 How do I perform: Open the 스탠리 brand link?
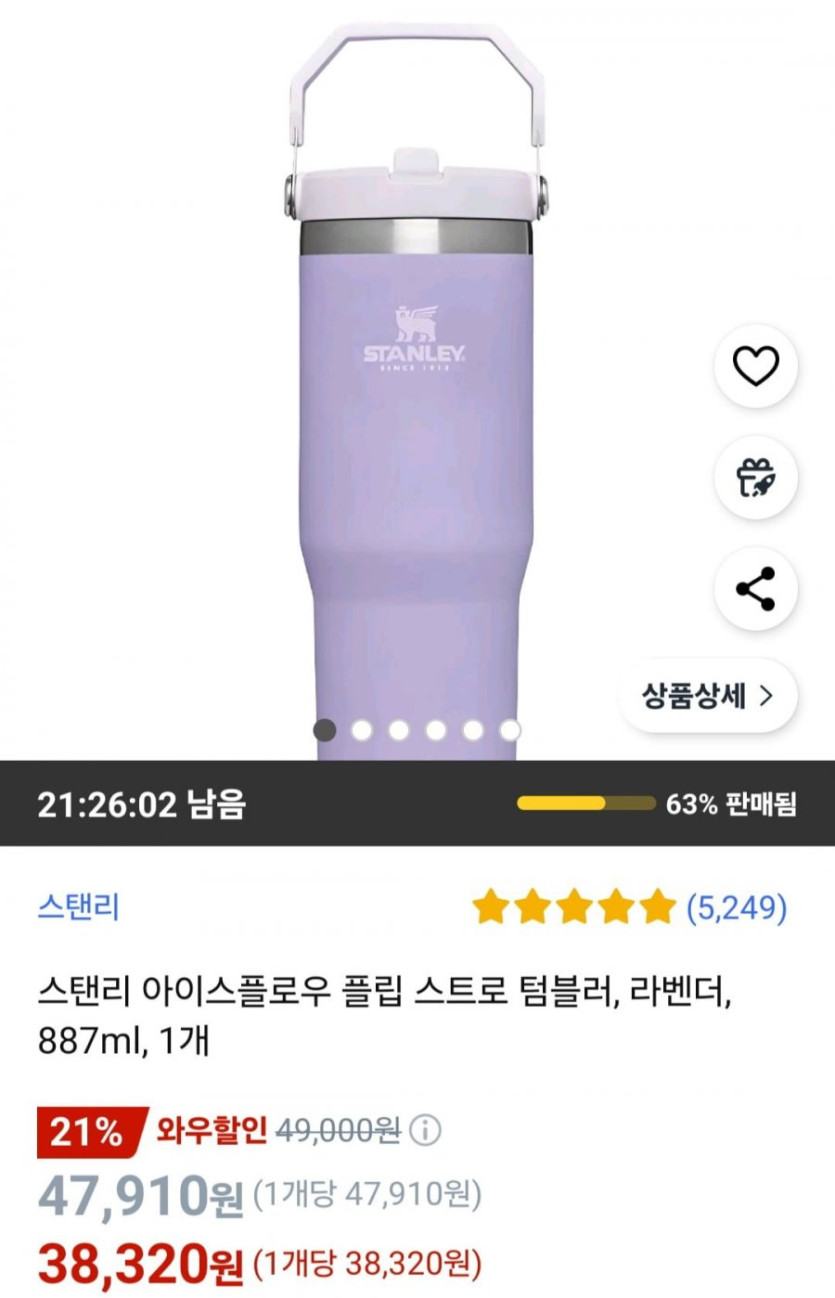[x=78, y=908]
